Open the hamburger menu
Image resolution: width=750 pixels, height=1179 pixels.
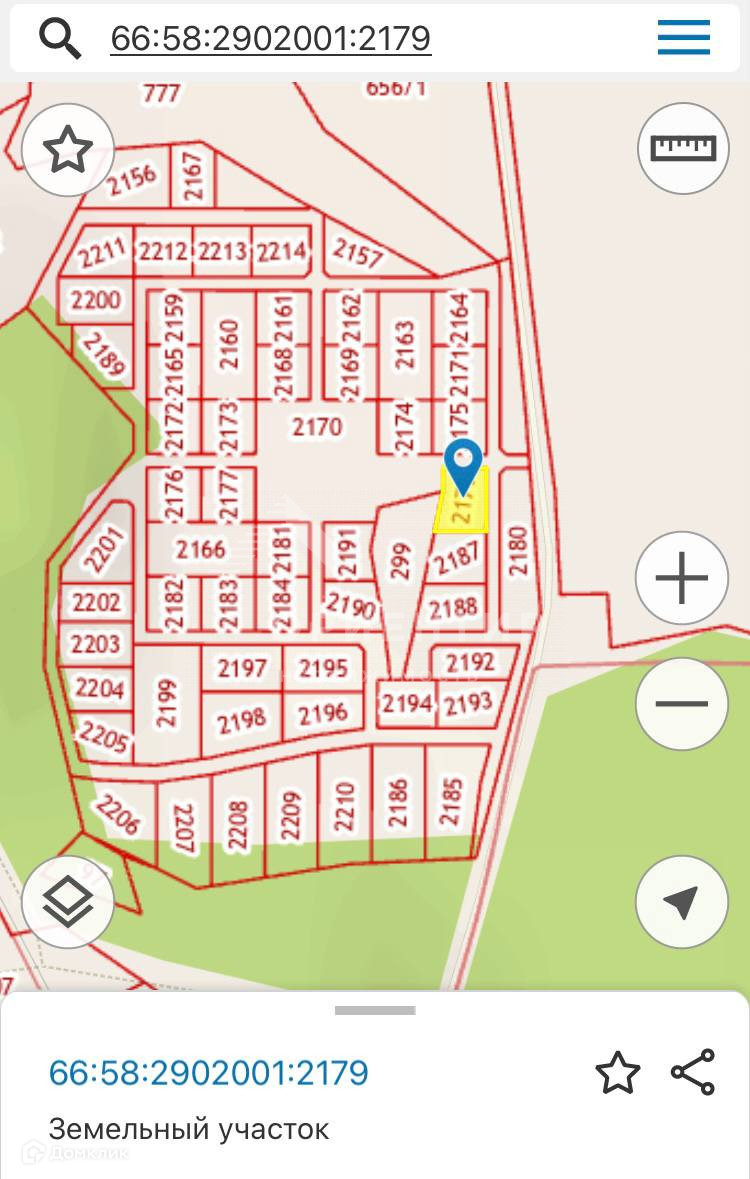click(684, 38)
